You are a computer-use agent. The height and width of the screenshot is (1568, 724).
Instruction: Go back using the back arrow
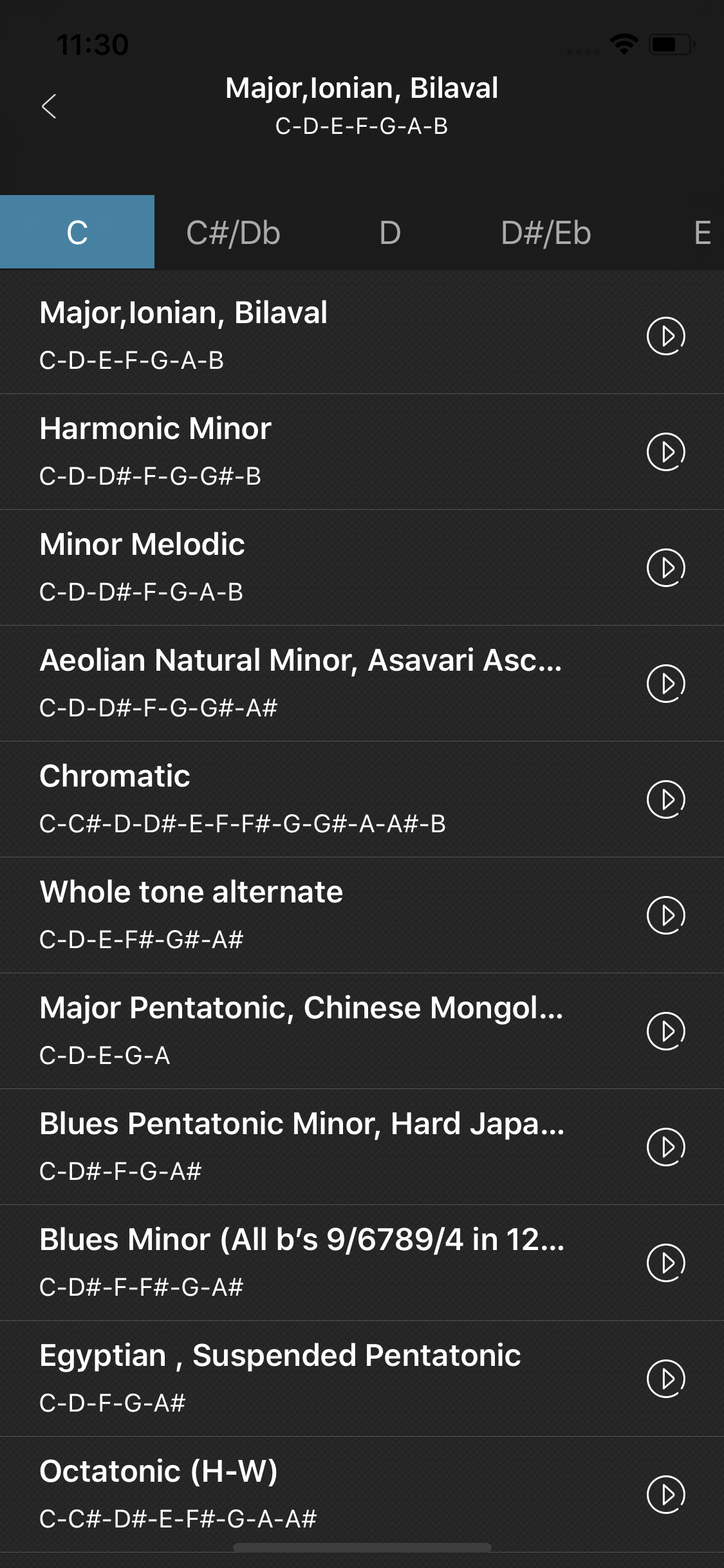(49, 106)
